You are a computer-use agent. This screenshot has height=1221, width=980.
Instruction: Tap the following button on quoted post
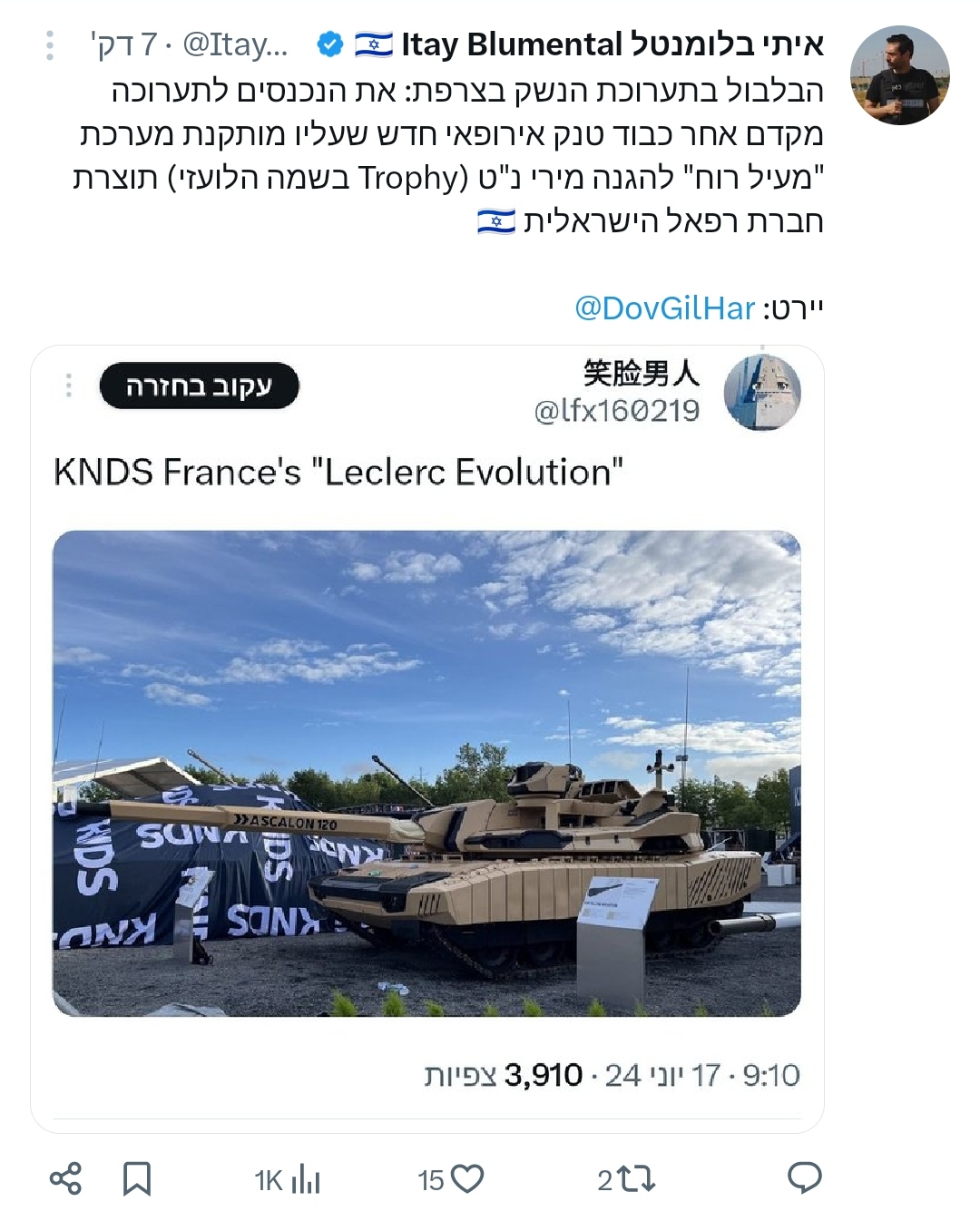point(199,386)
